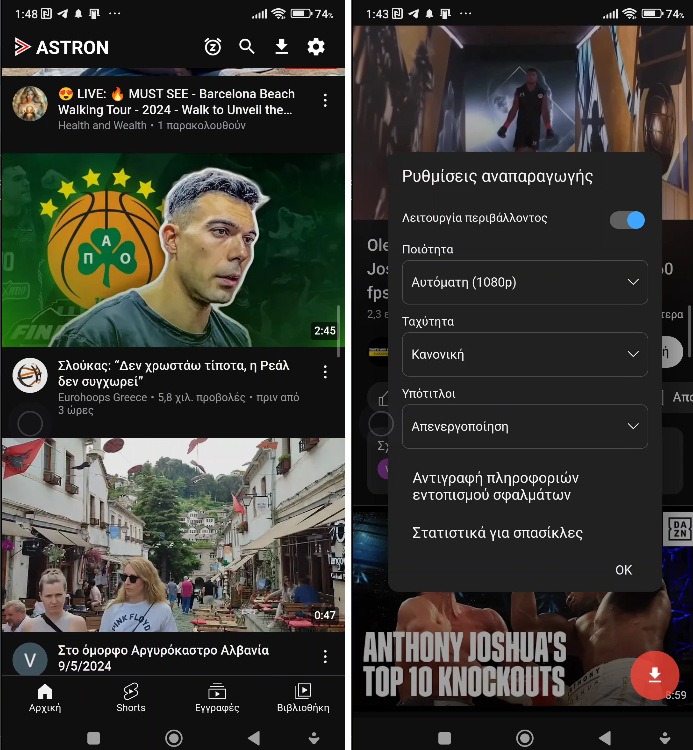Open overflow menu for the Σλούκας video

325,372
